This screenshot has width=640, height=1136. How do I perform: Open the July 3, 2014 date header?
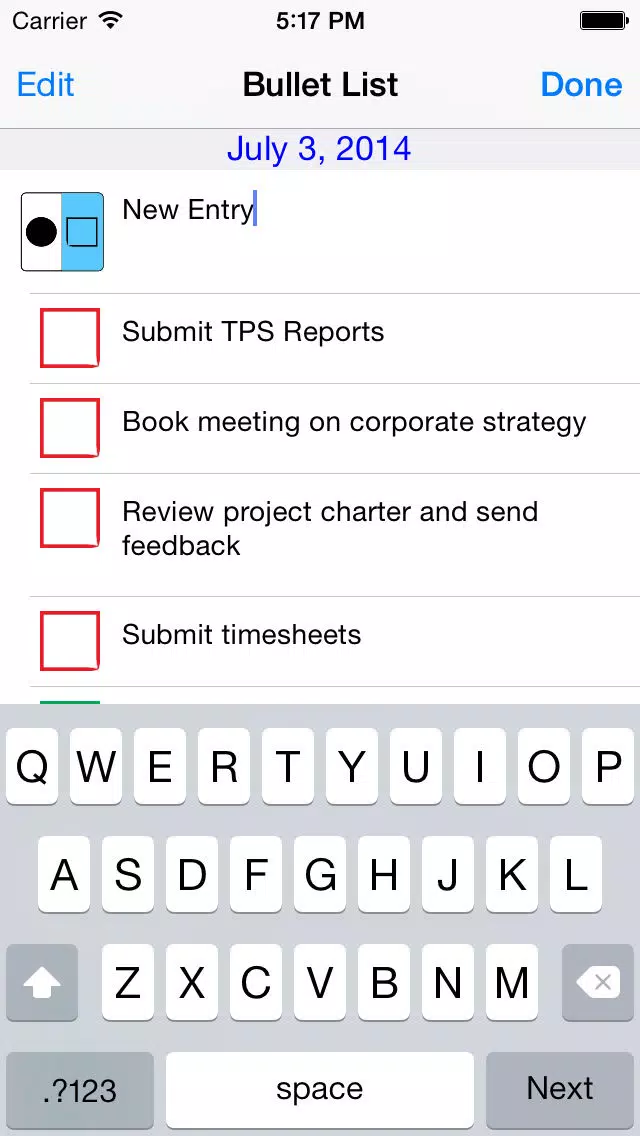coord(319,149)
